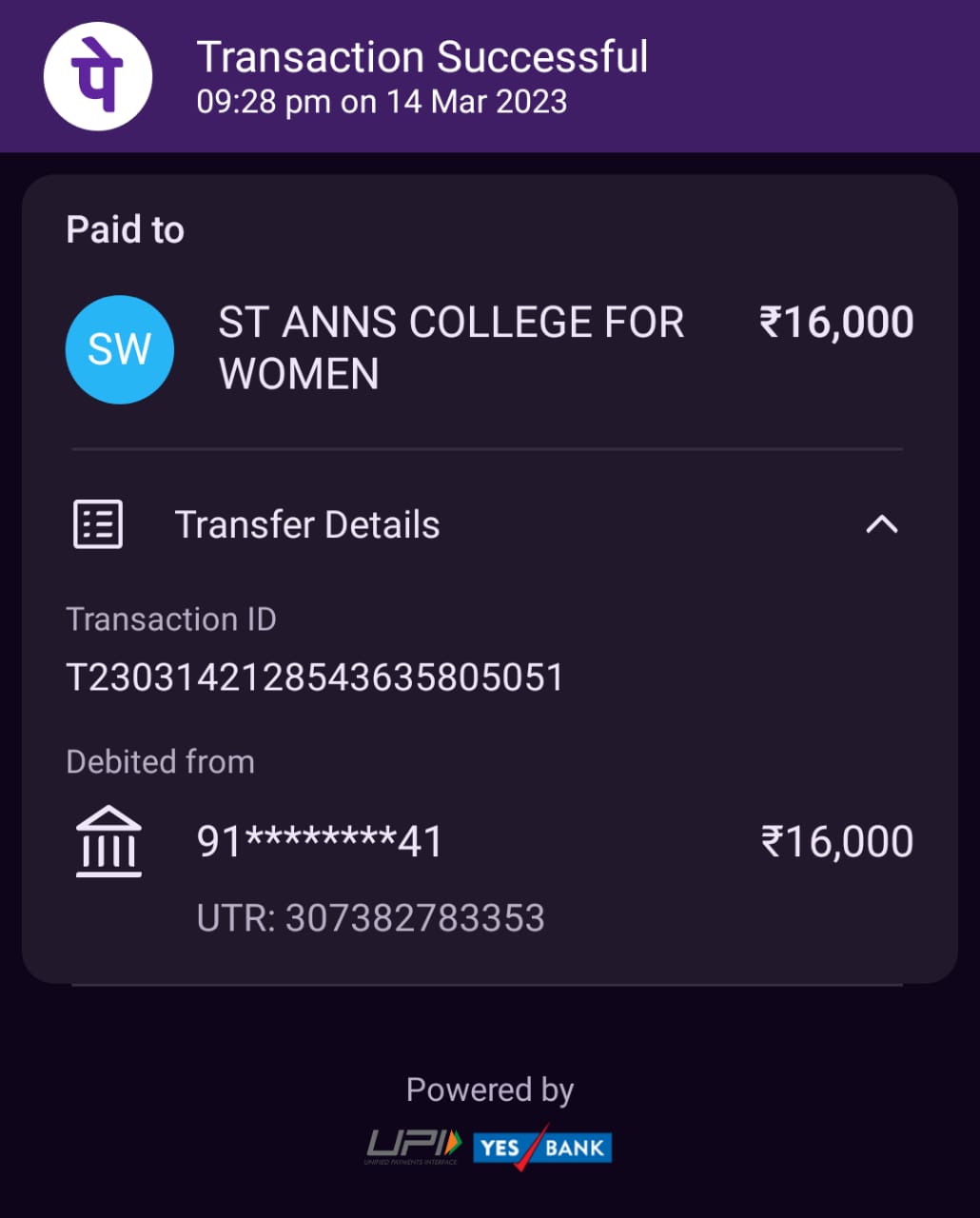Viewport: 980px width, 1218px height.
Task: Click the Debited from amount of ₹16,000
Action: (835, 840)
